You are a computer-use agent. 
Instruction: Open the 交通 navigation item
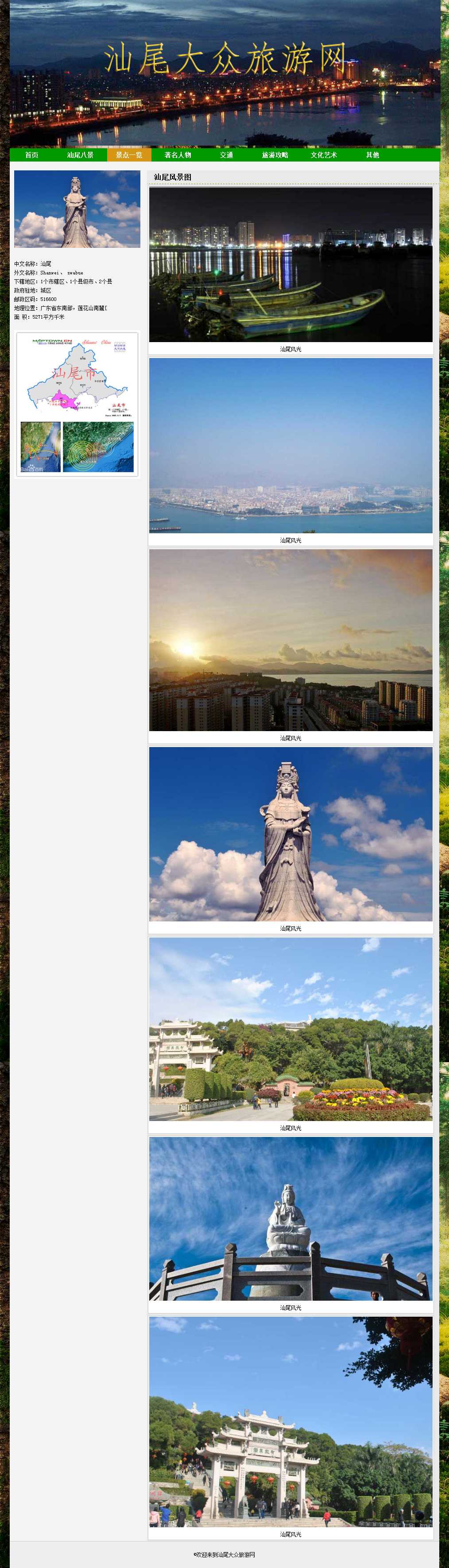coord(227,155)
